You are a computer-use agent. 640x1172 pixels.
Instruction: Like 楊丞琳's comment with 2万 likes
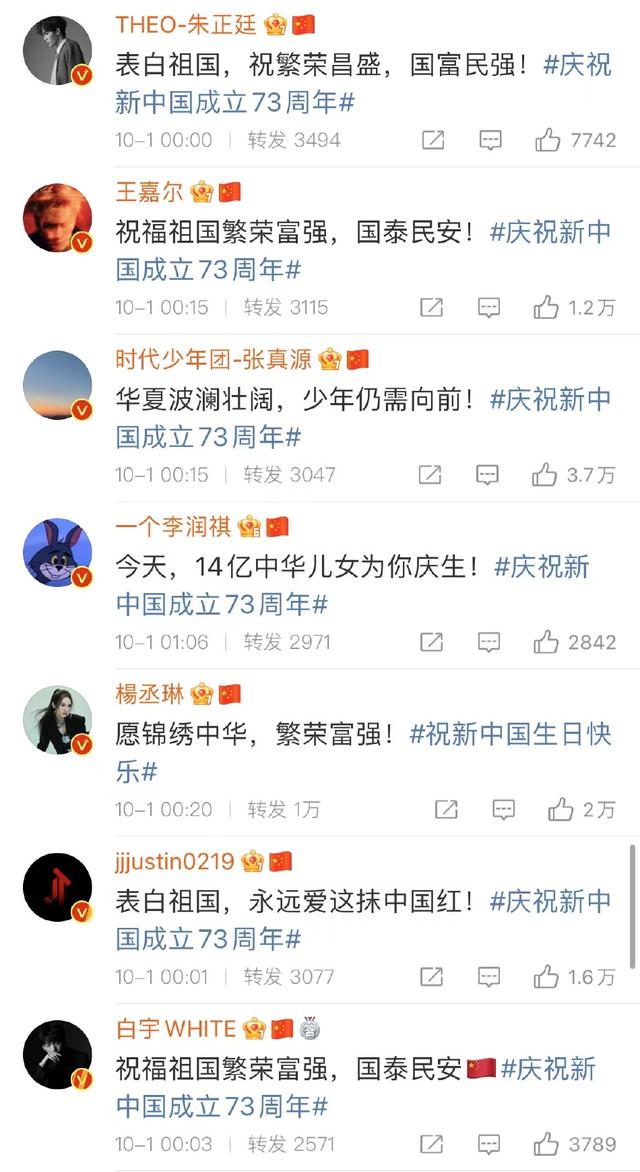pos(560,809)
